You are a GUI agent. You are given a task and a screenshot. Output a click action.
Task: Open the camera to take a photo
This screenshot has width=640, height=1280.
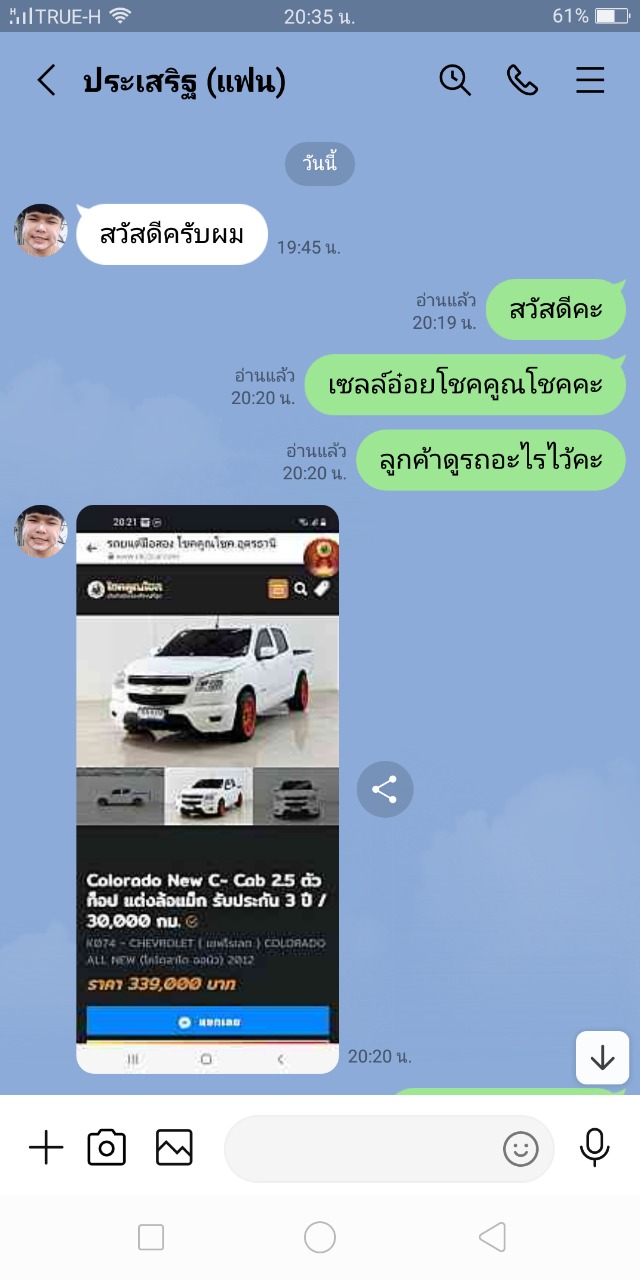click(107, 1148)
